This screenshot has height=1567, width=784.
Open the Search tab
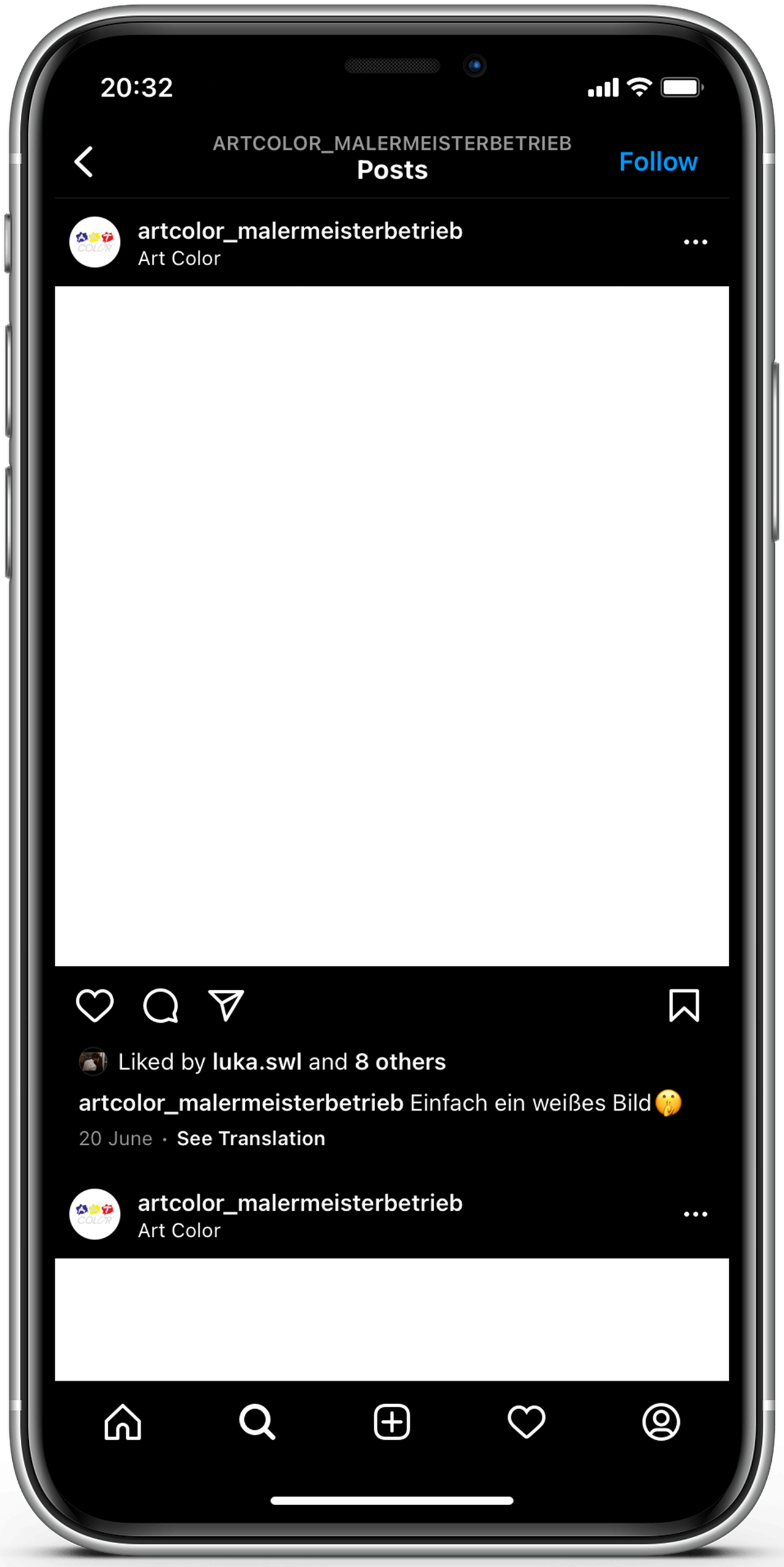tap(257, 1422)
